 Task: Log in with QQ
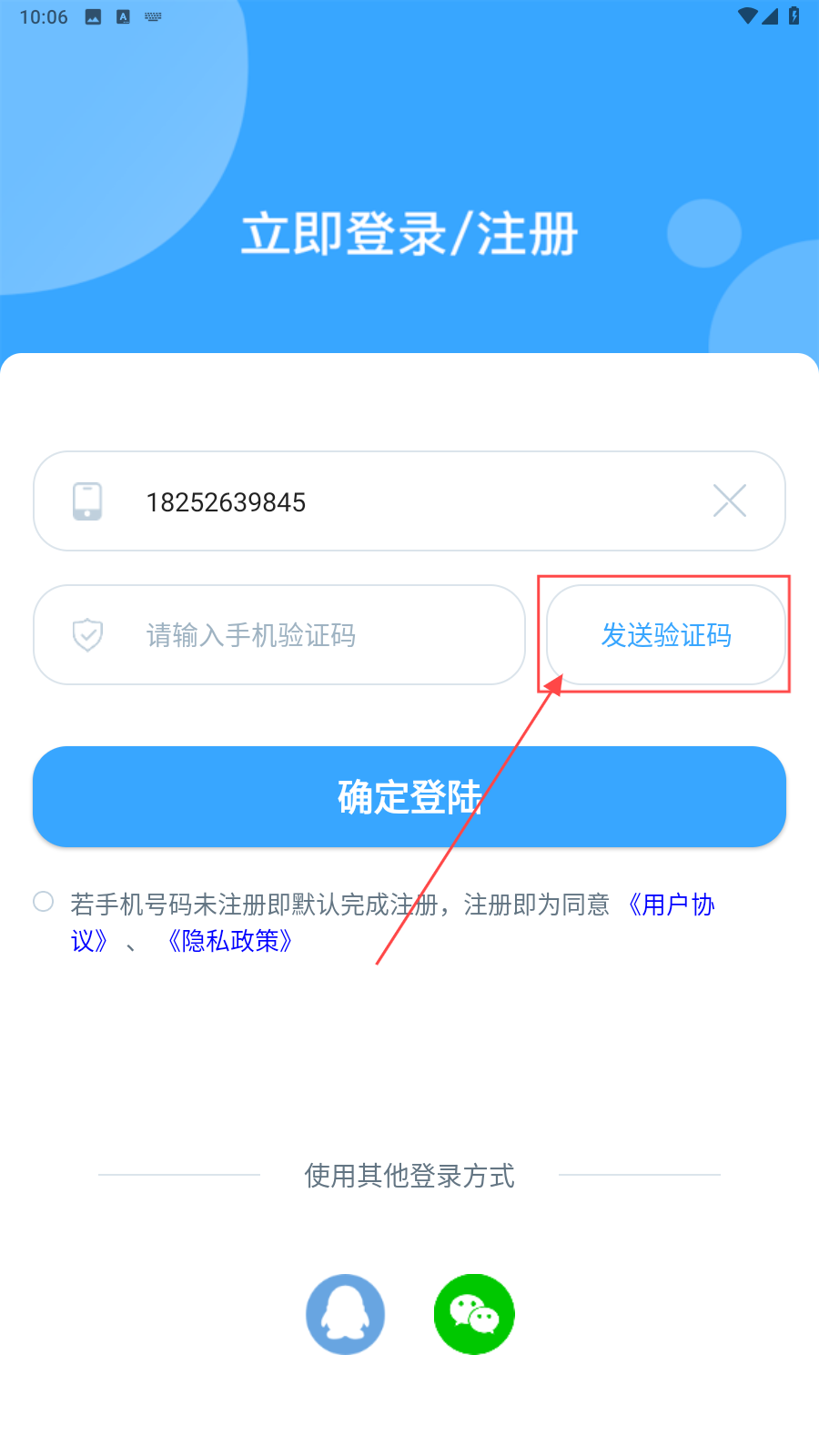[x=346, y=1314]
